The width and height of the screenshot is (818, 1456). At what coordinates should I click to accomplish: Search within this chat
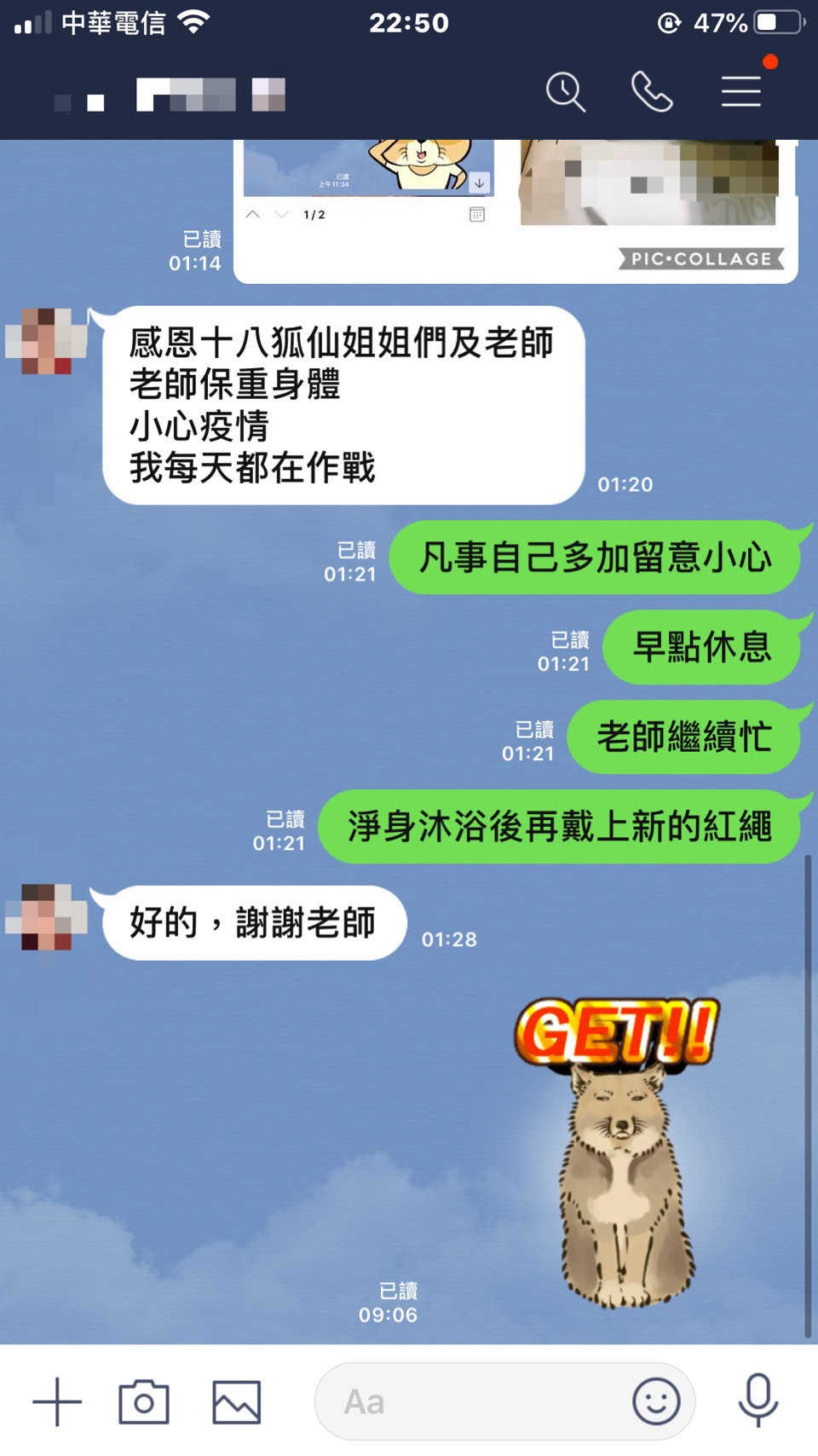(566, 91)
